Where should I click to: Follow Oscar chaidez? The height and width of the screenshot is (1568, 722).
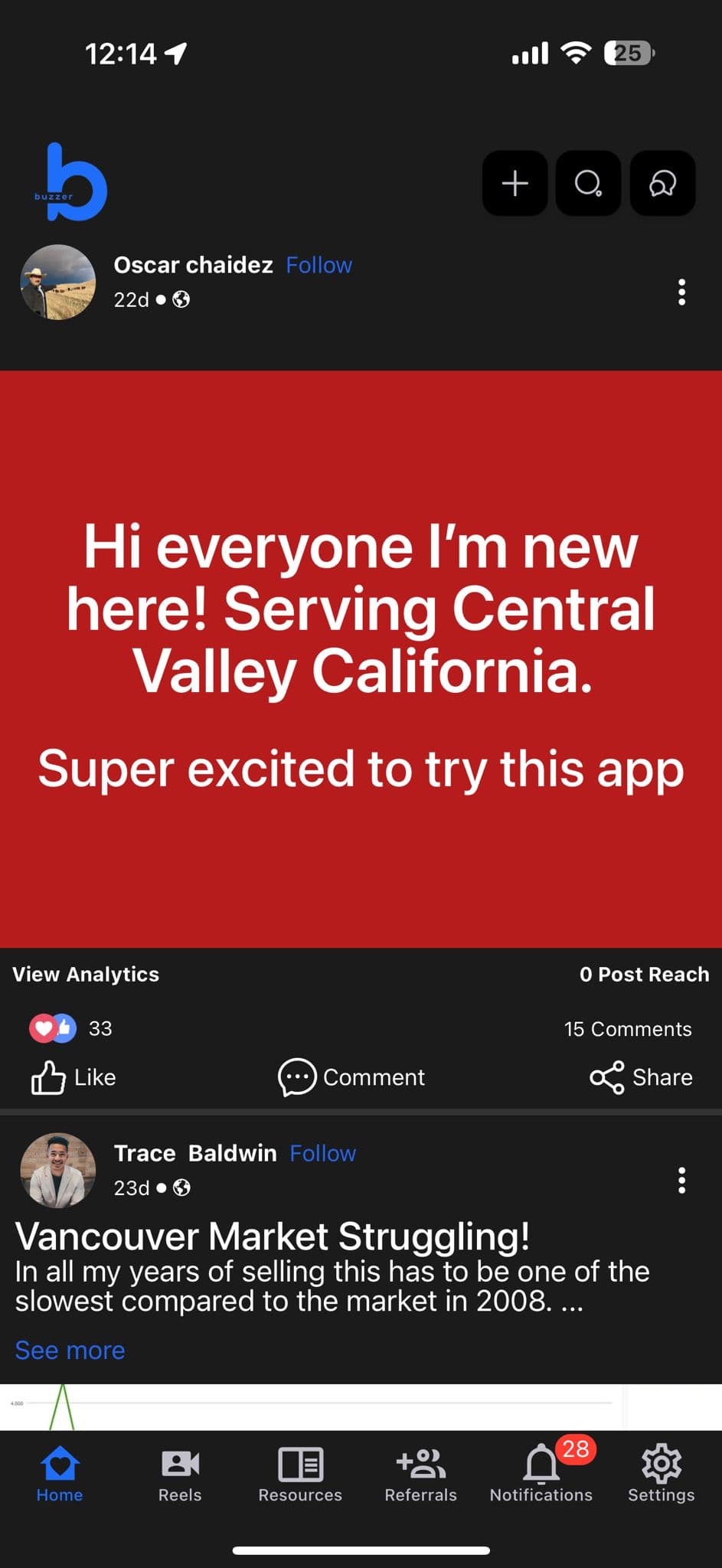[x=319, y=265]
